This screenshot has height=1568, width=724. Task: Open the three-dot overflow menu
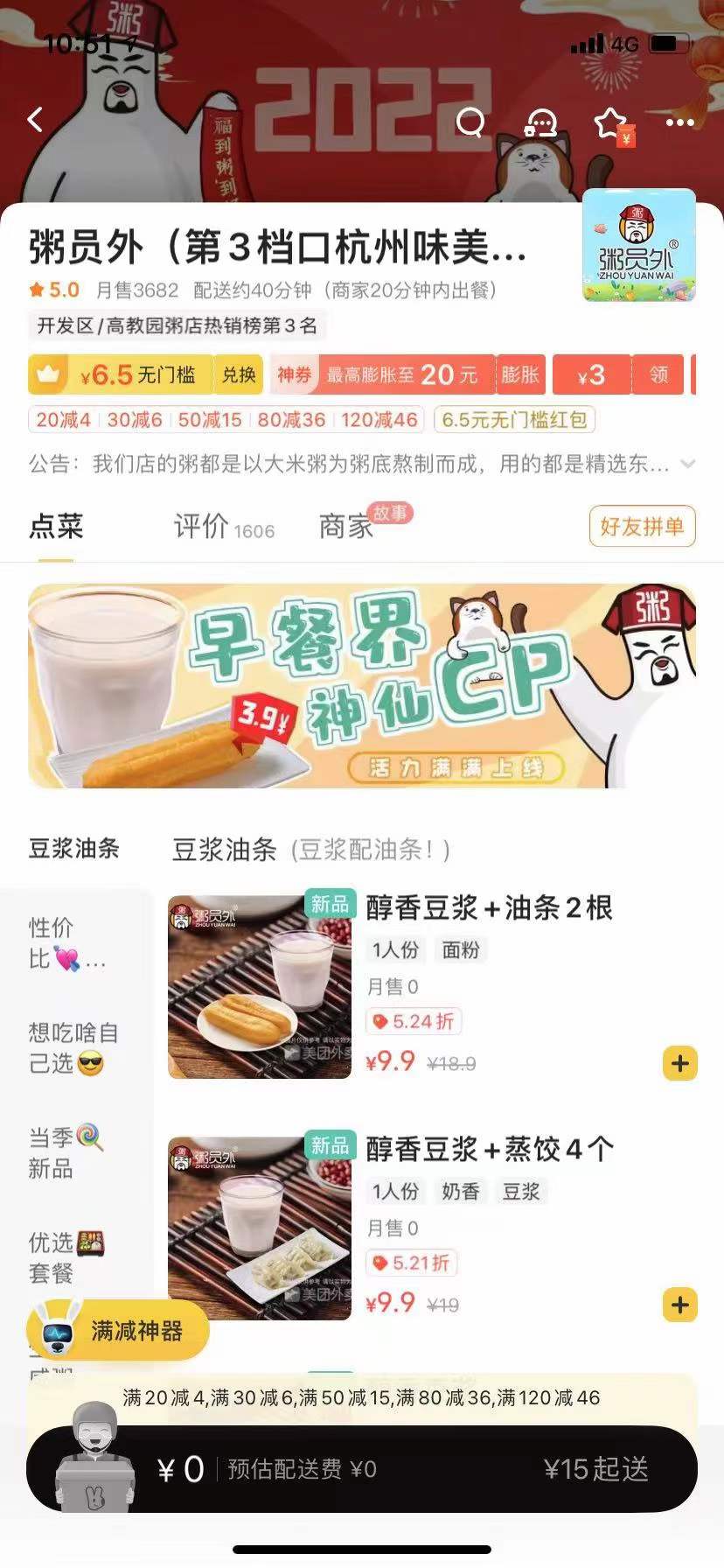tap(679, 122)
